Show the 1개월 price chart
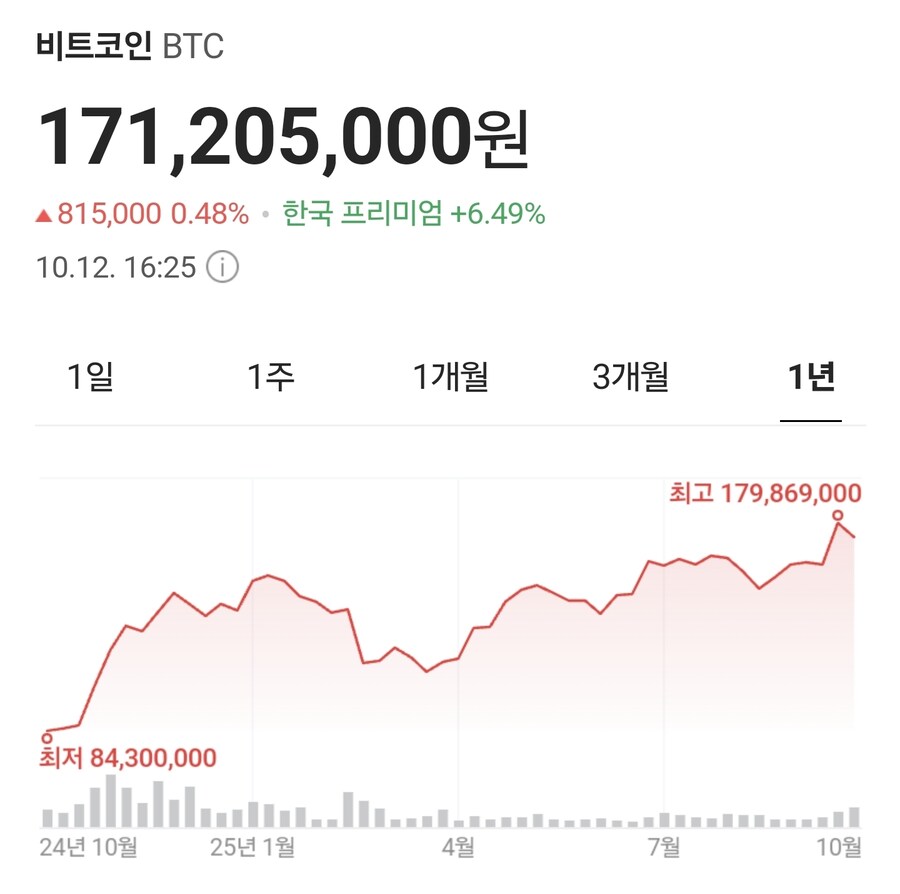900x894 pixels. pyautogui.click(x=451, y=377)
